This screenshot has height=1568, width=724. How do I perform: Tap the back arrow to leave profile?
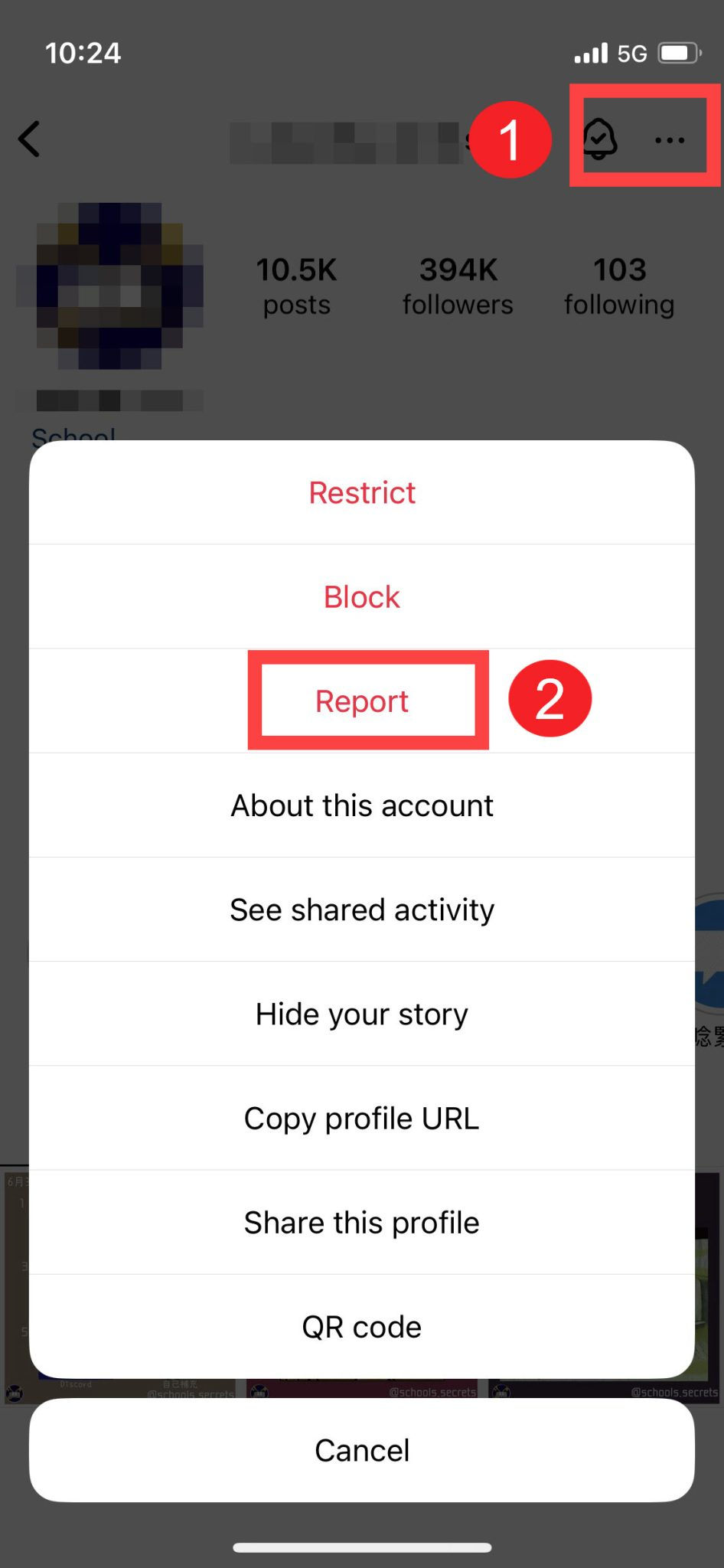(29, 139)
